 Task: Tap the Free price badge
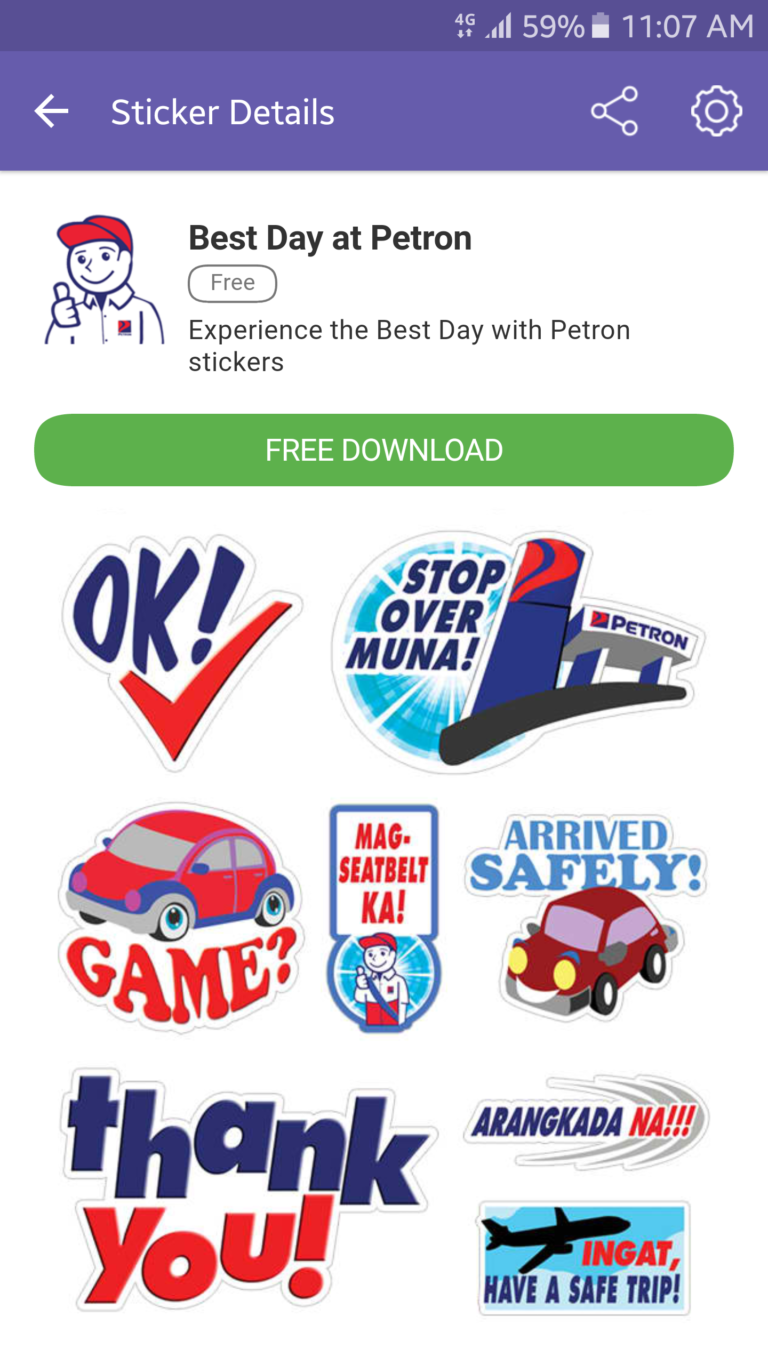pos(232,283)
